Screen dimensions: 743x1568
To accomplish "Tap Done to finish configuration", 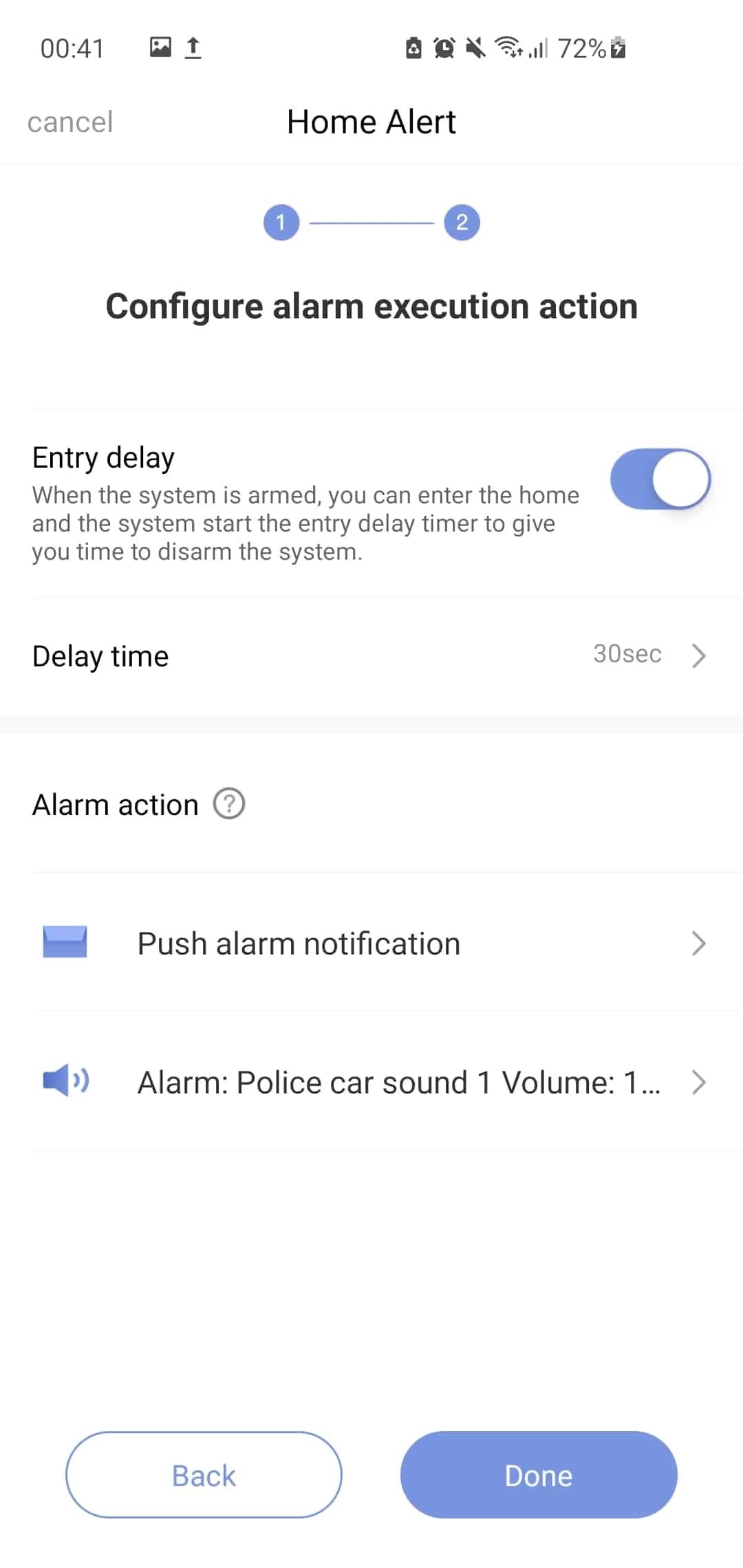I will [539, 1475].
